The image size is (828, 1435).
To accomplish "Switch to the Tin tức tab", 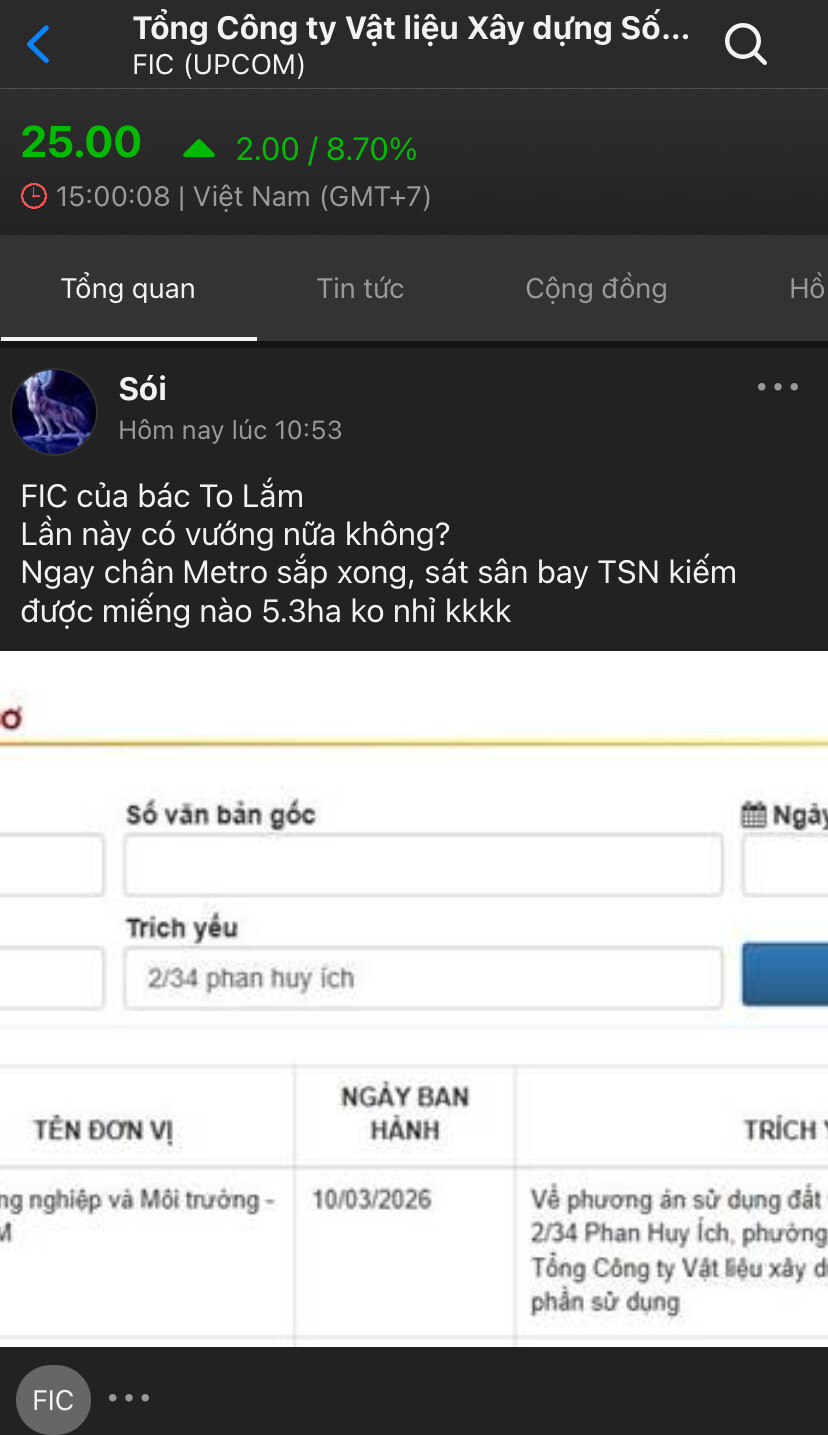I will 360,289.
